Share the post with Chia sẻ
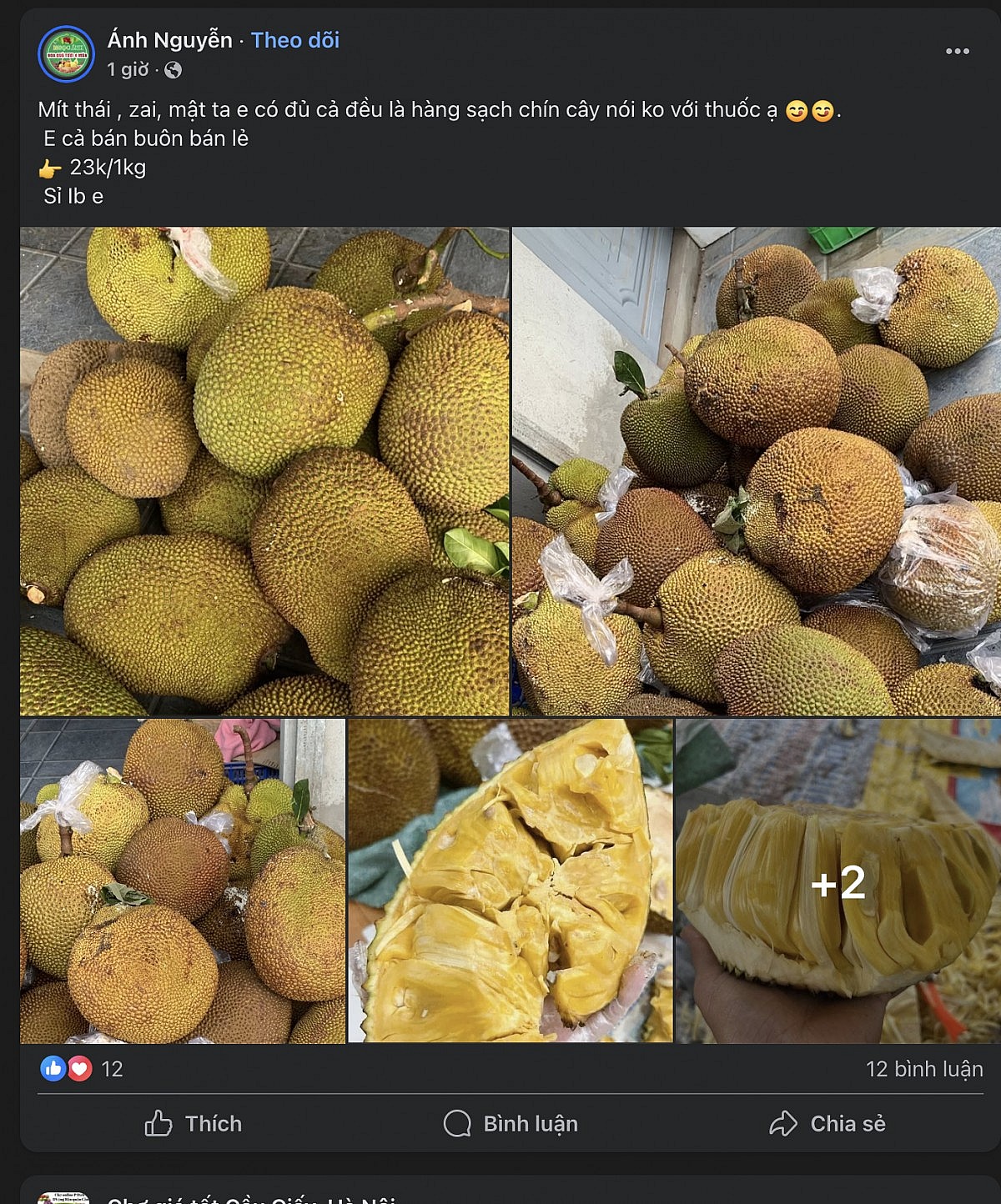The width and height of the screenshot is (1001, 1204). tap(827, 1124)
